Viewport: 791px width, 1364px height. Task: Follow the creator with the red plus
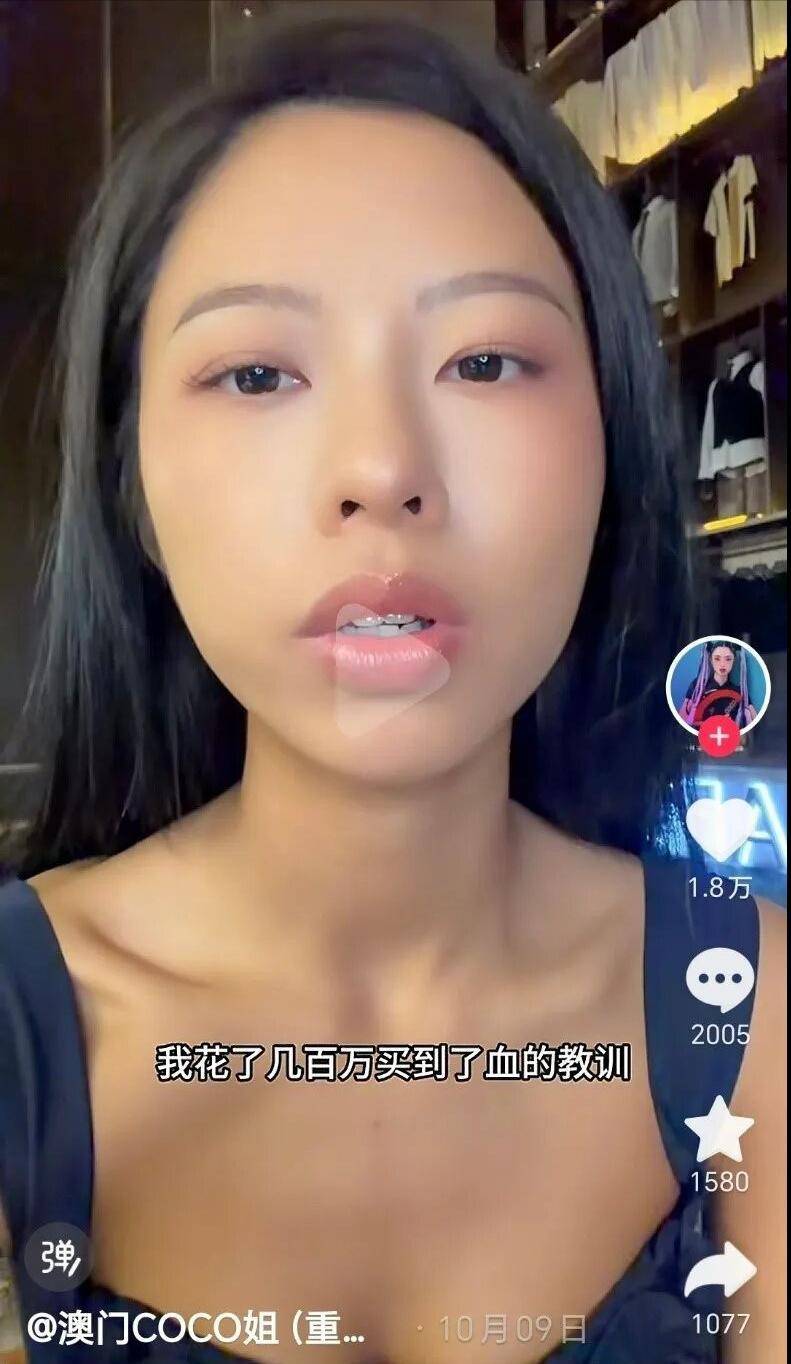[718, 739]
